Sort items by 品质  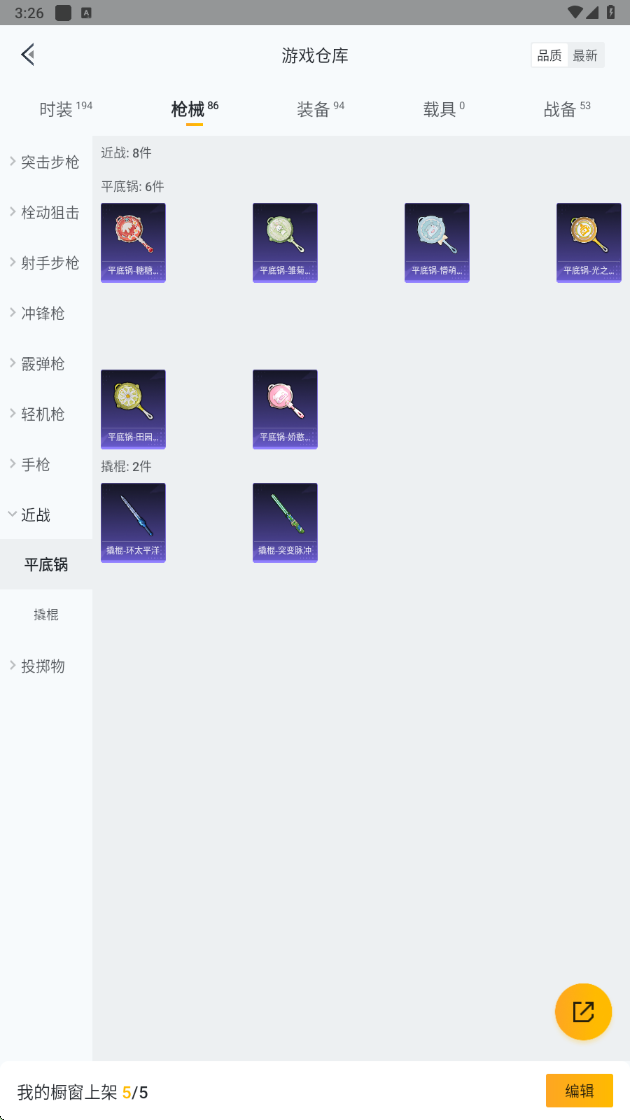[x=549, y=56]
